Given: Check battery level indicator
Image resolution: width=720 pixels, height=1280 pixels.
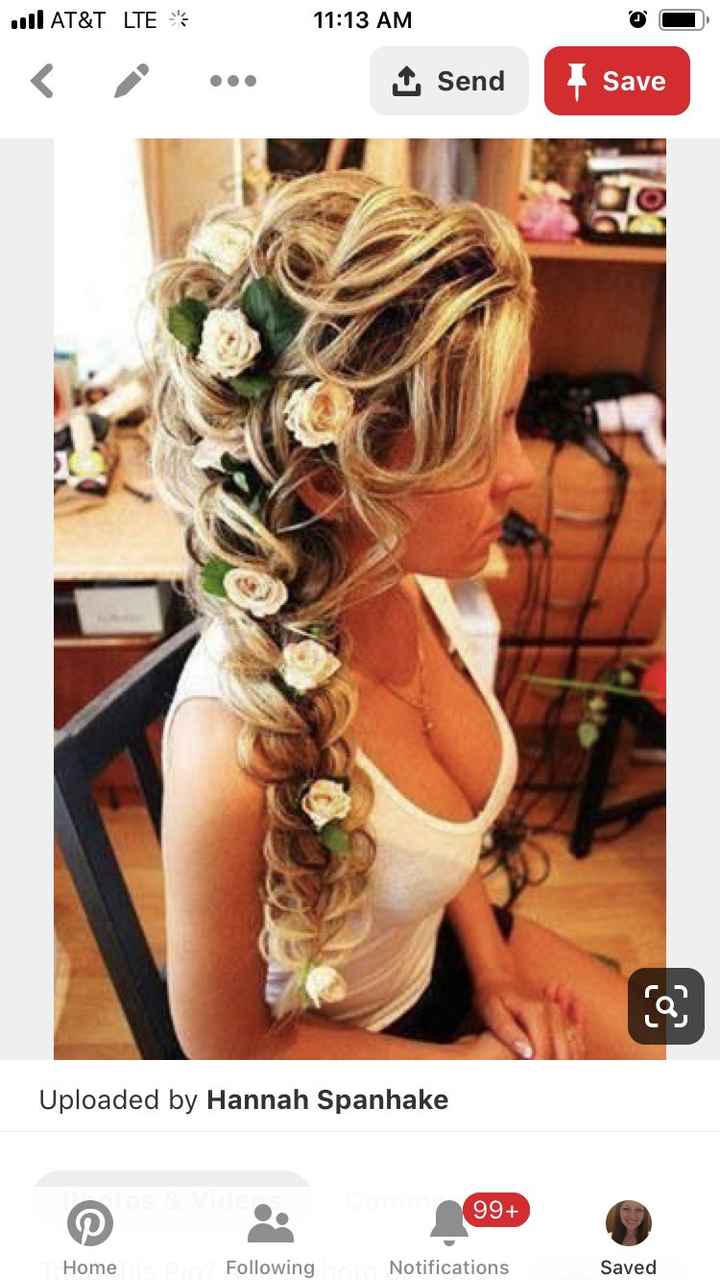Looking at the screenshot, I should [684, 18].
